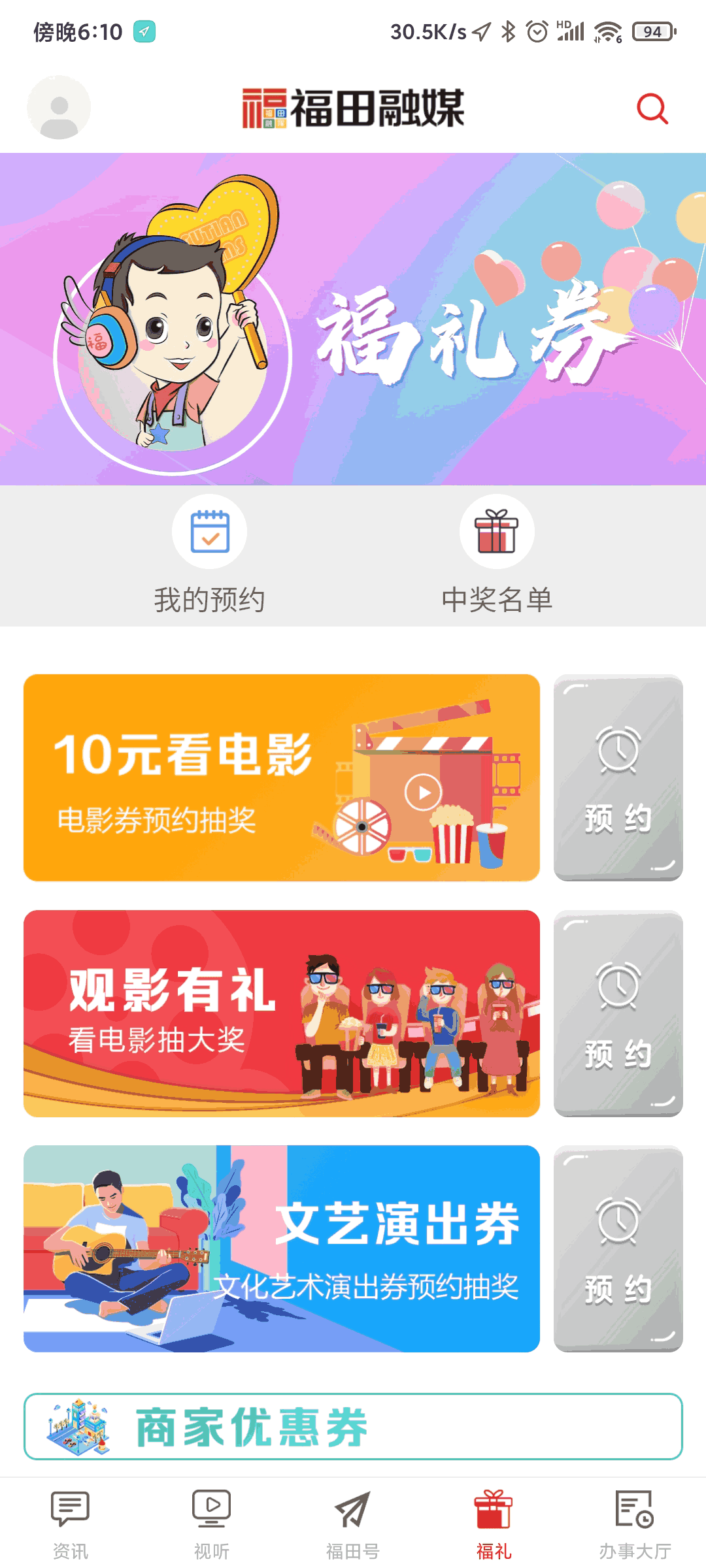Tap the 福礼券 promotional banner

click(x=353, y=317)
